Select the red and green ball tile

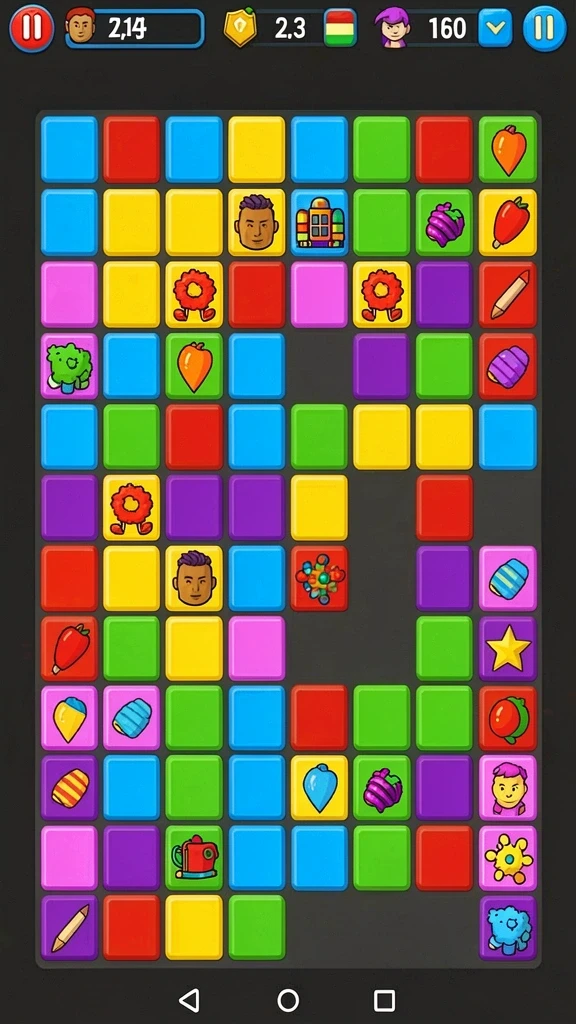(x=508, y=718)
